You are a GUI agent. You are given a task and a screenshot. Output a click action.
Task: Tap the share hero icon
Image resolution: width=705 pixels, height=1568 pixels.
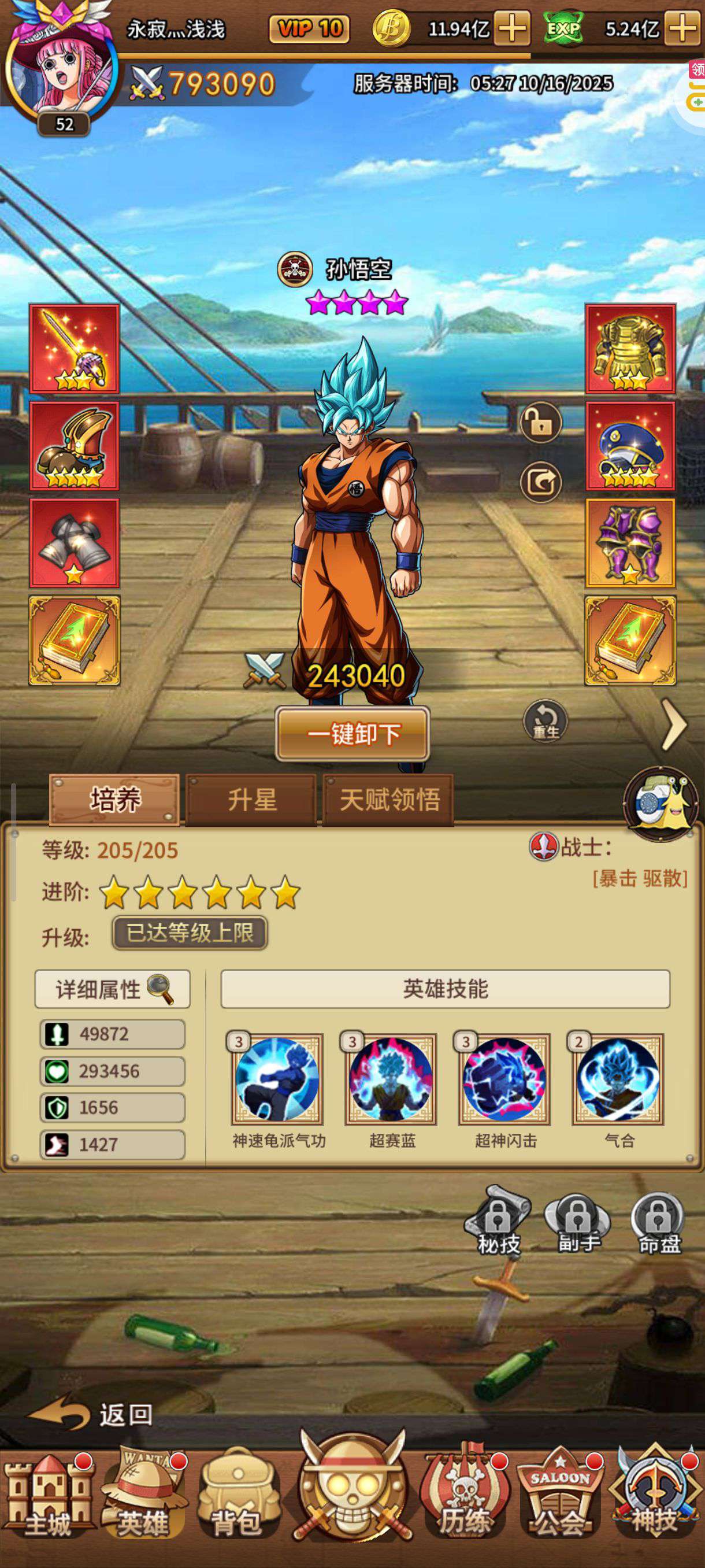540,483
